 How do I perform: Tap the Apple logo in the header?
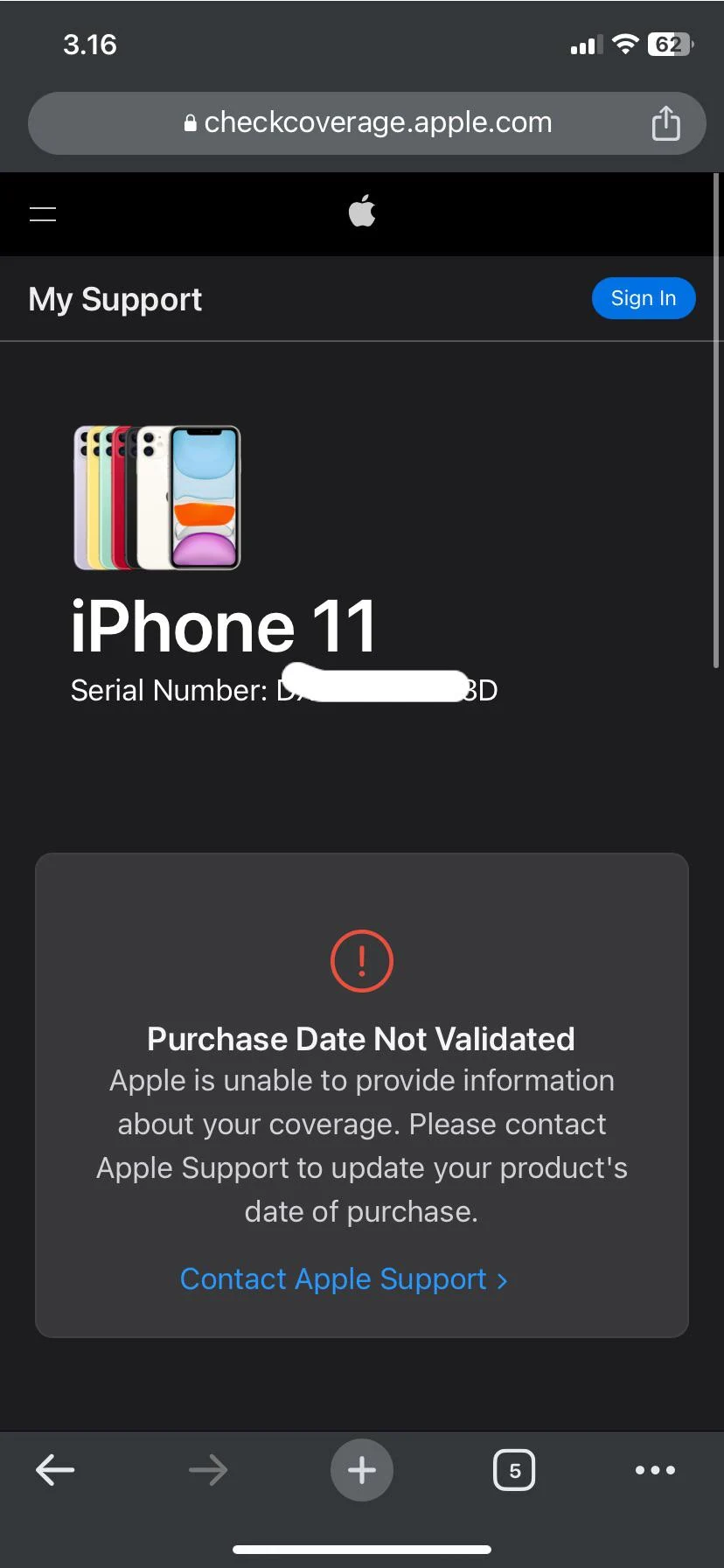[x=362, y=212]
